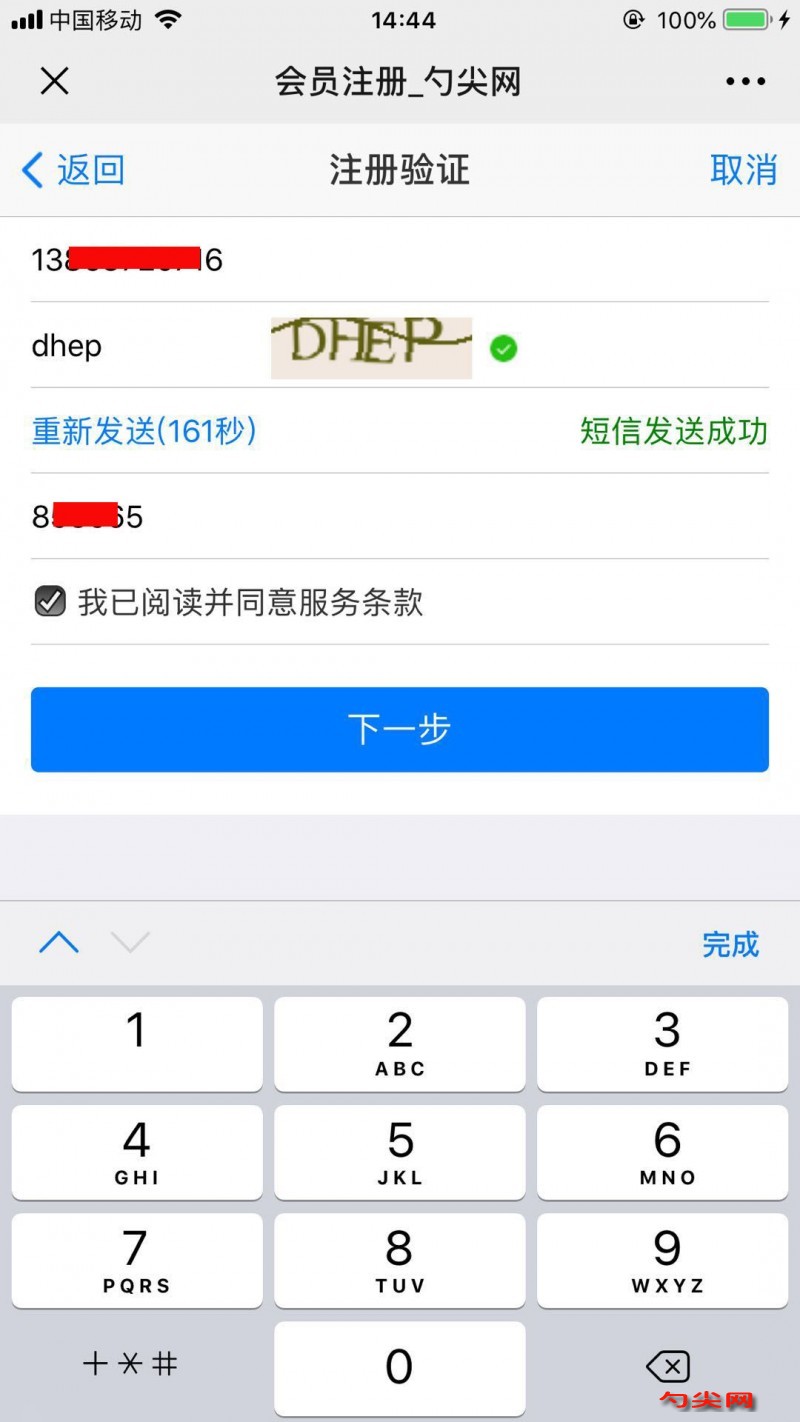Click the green checkmark beside the captcha
The image size is (800, 1422).
tap(504, 348)
